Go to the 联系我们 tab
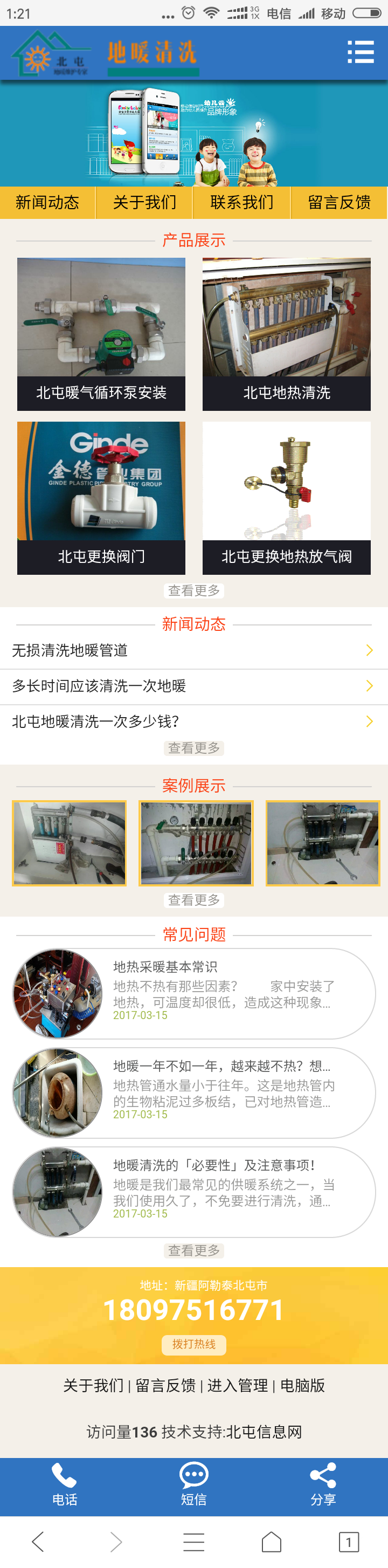 [x=241, y=202]
